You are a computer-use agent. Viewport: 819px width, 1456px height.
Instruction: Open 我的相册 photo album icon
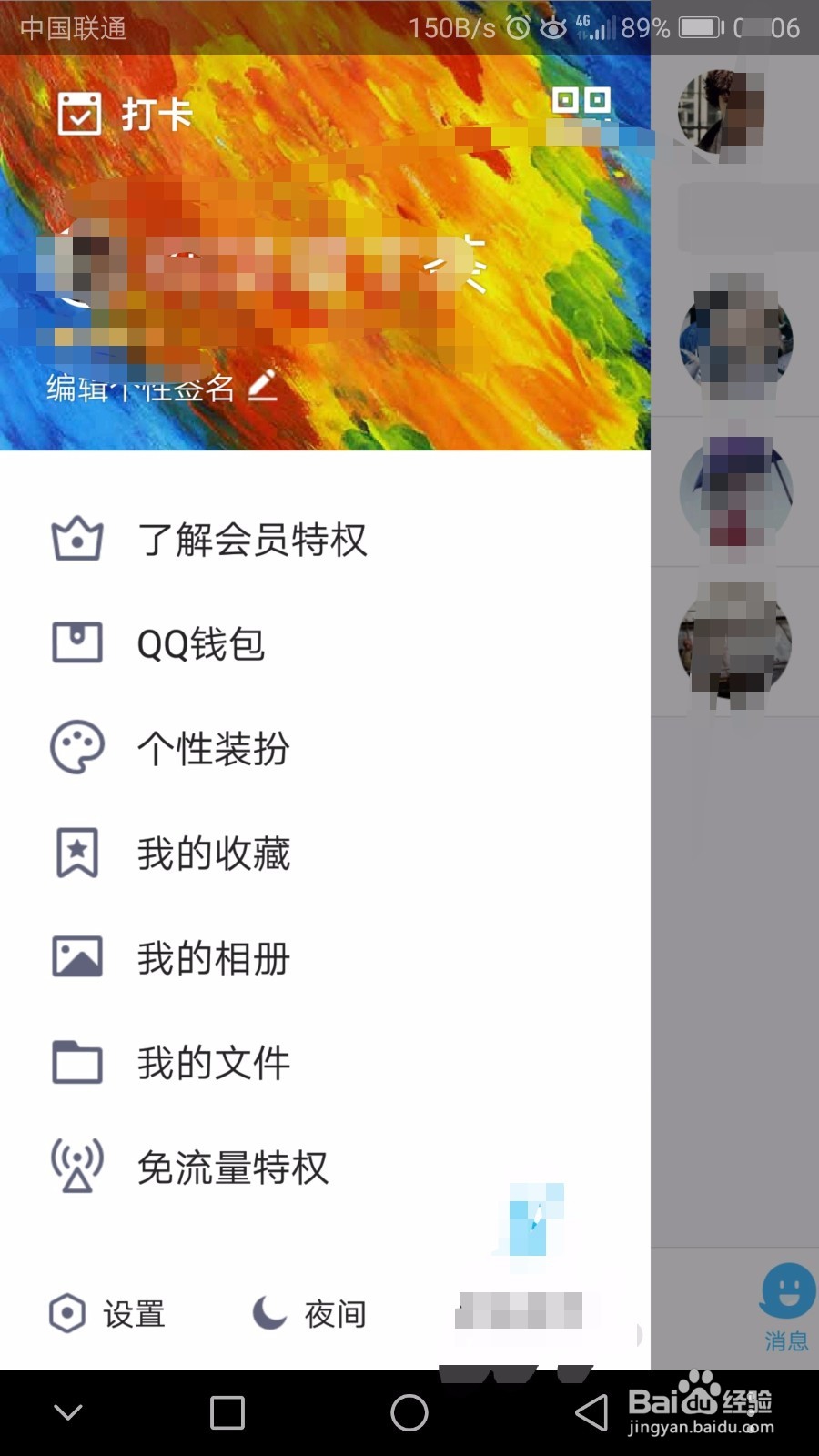point(77,956)
